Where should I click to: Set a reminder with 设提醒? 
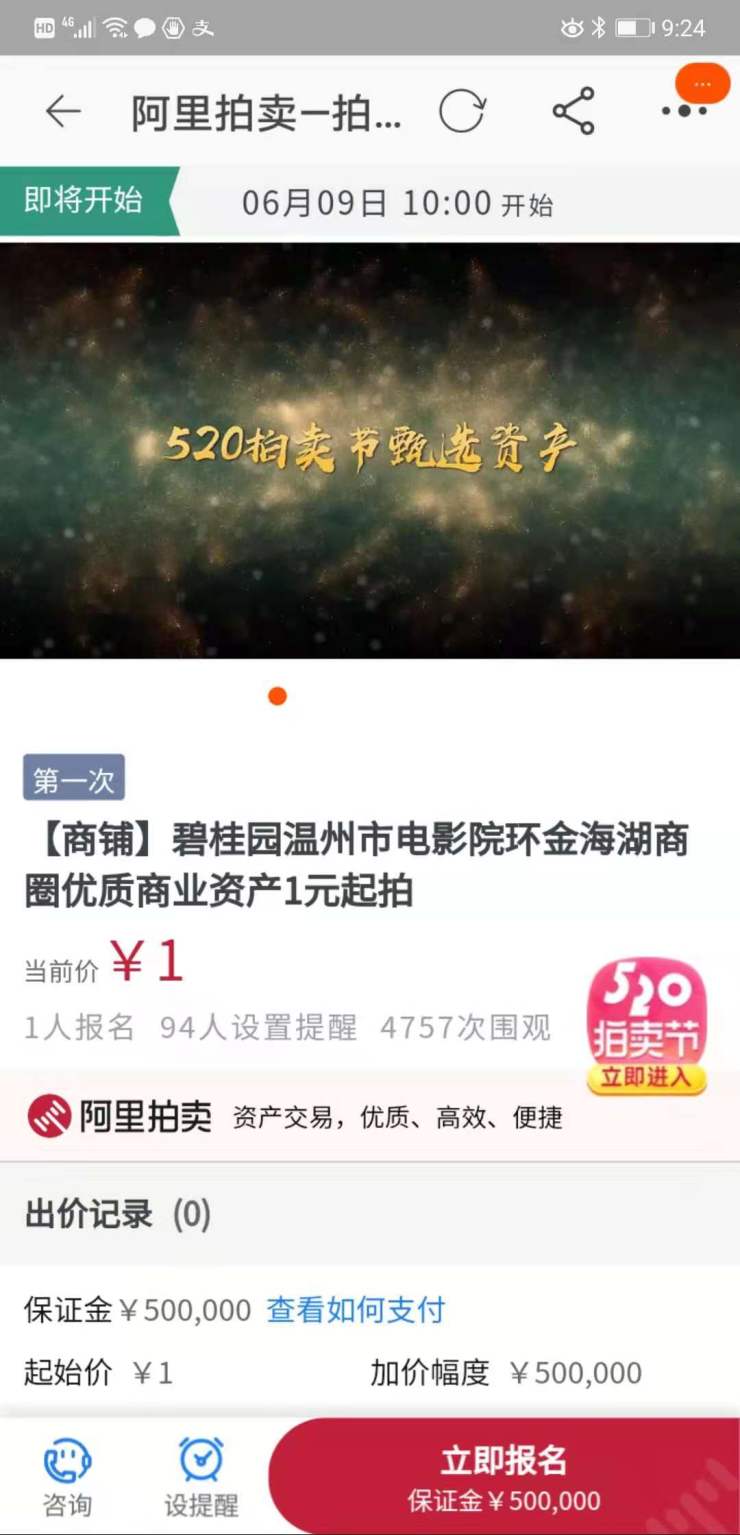click(201, 1477)
